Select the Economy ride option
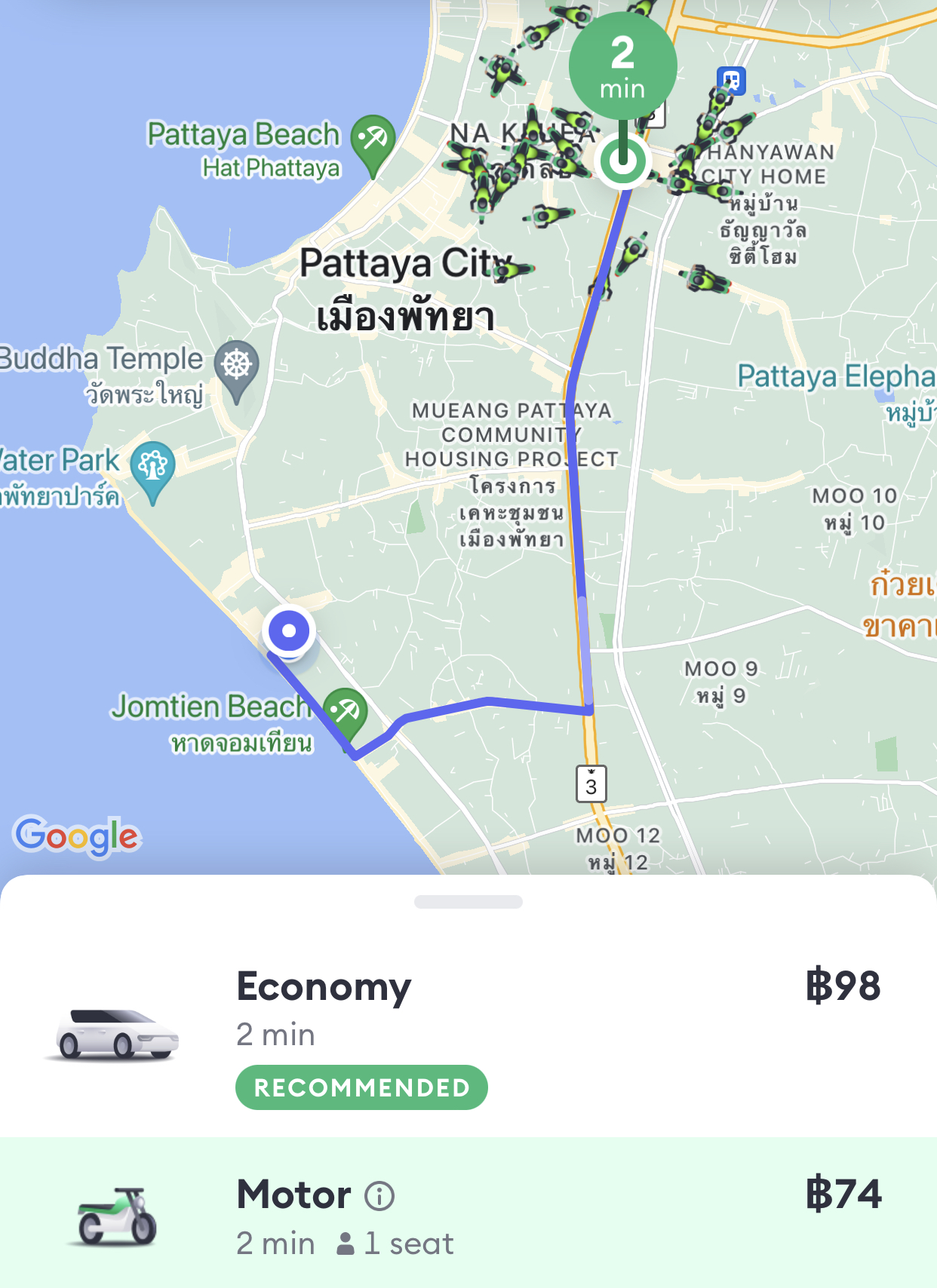Screen dimensions: 937x1288 (x=468, y=1033)
